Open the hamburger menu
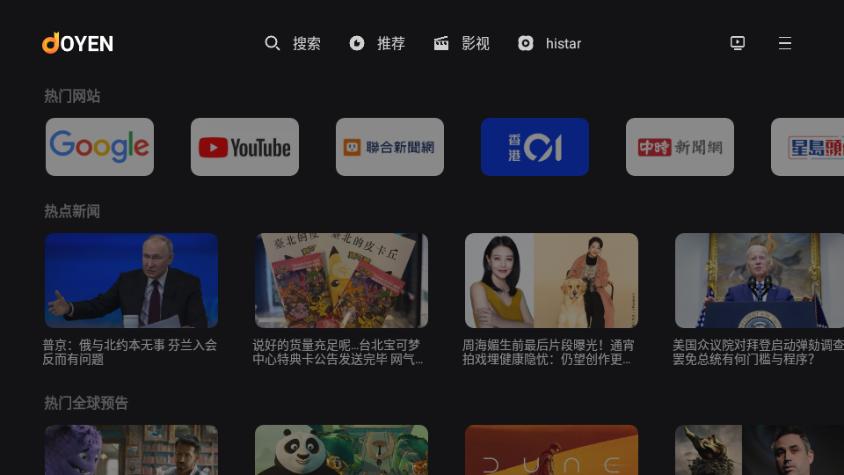The width and height of the screenshot is (844, 475). pyautogui.click(x=785, y=43)
